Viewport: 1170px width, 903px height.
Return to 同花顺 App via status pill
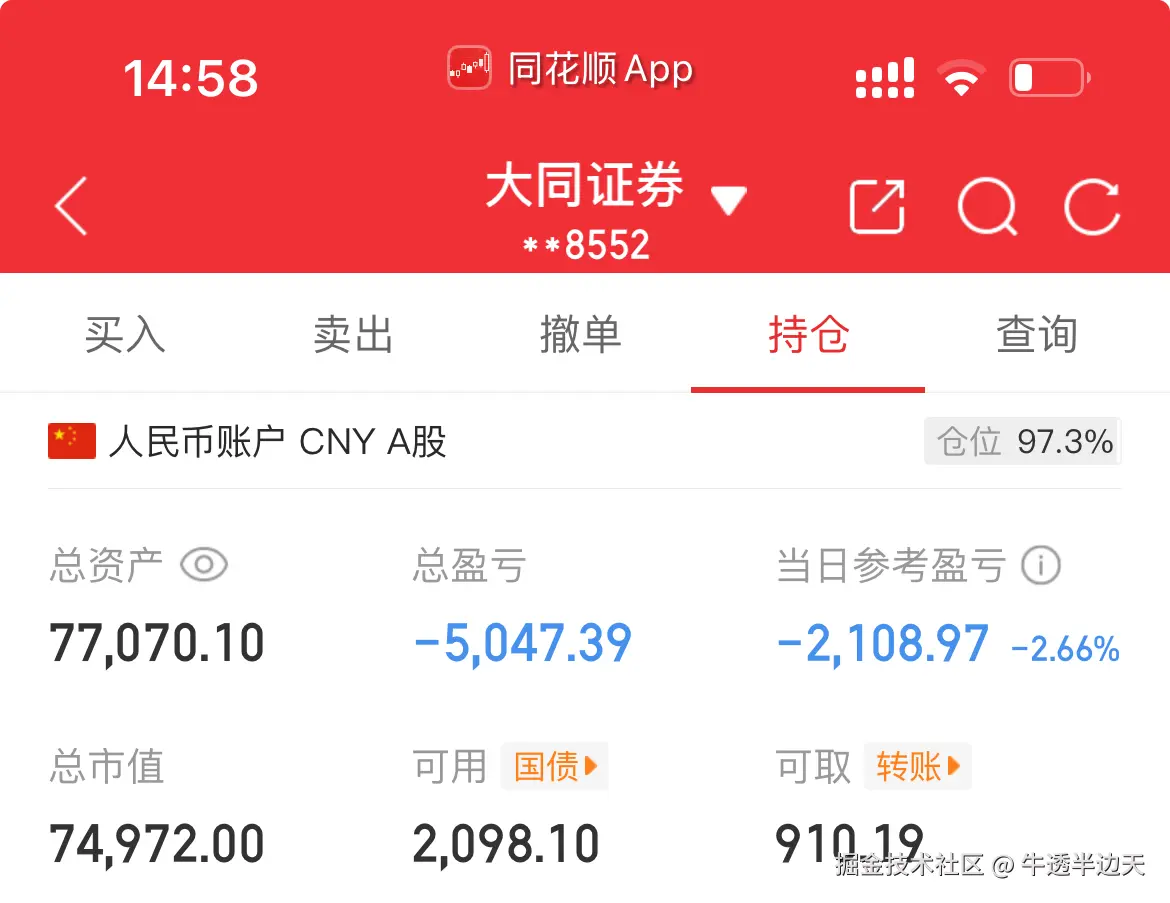pos(570,69)
